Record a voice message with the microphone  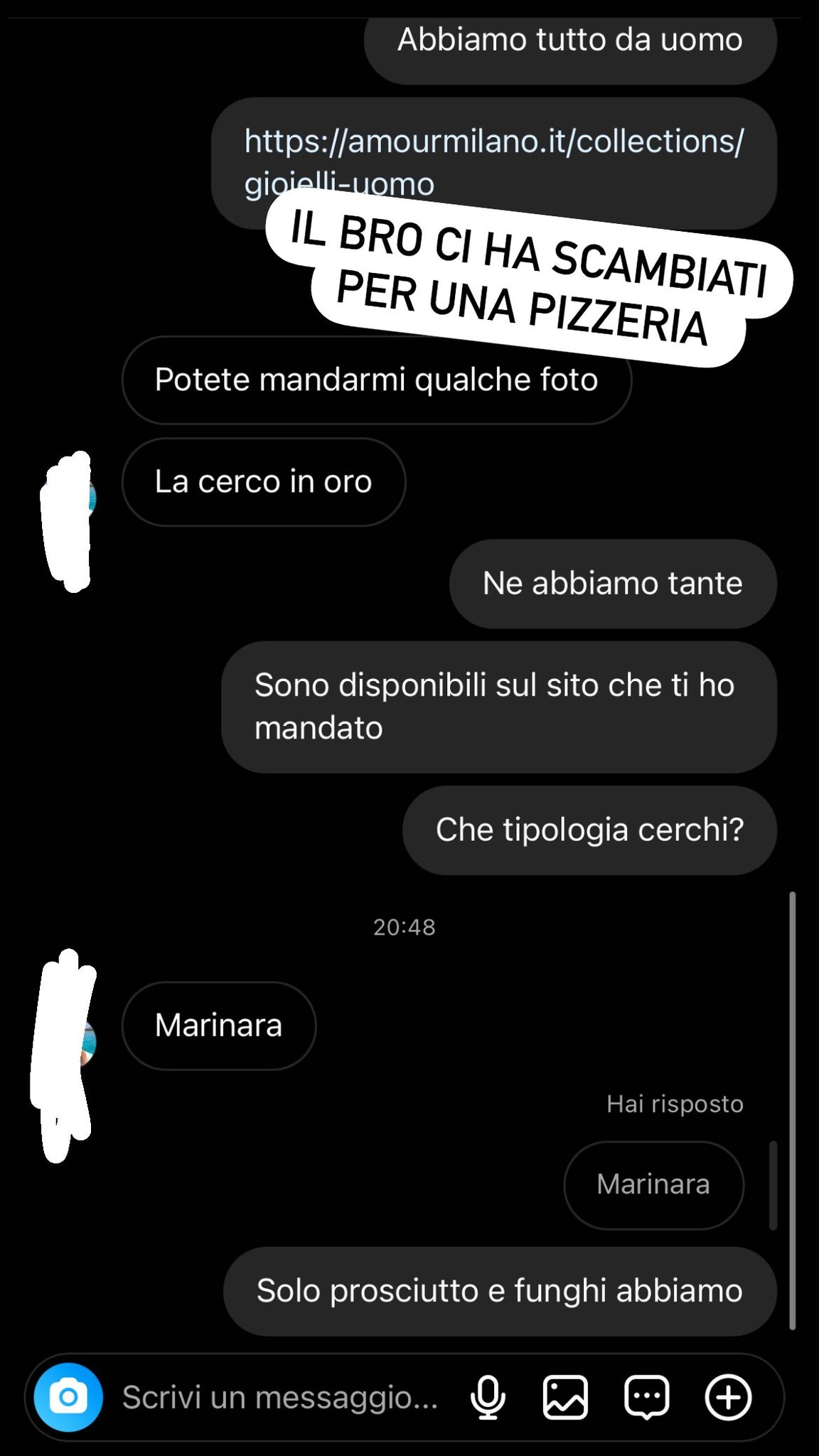tap(488, 1397)
